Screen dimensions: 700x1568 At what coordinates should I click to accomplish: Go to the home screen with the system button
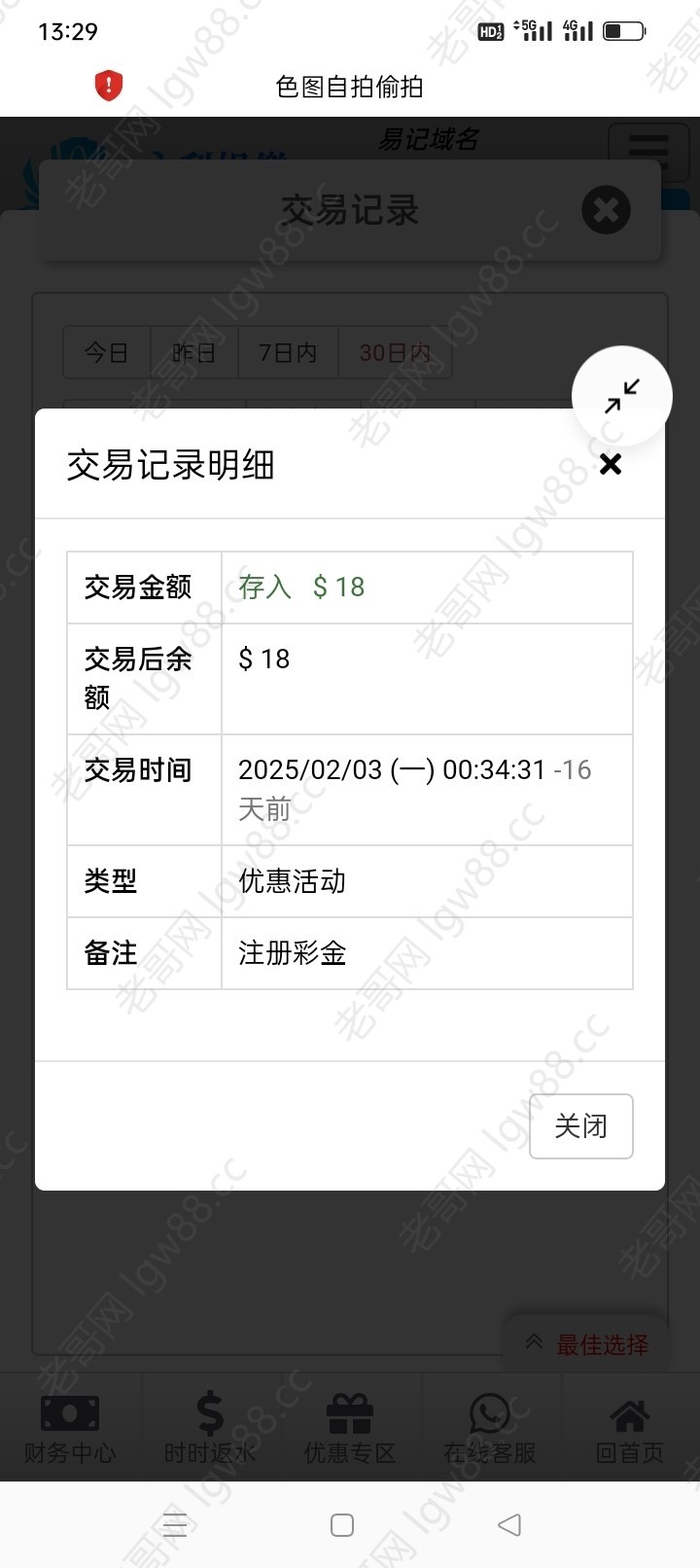(x=342, y=1525)
